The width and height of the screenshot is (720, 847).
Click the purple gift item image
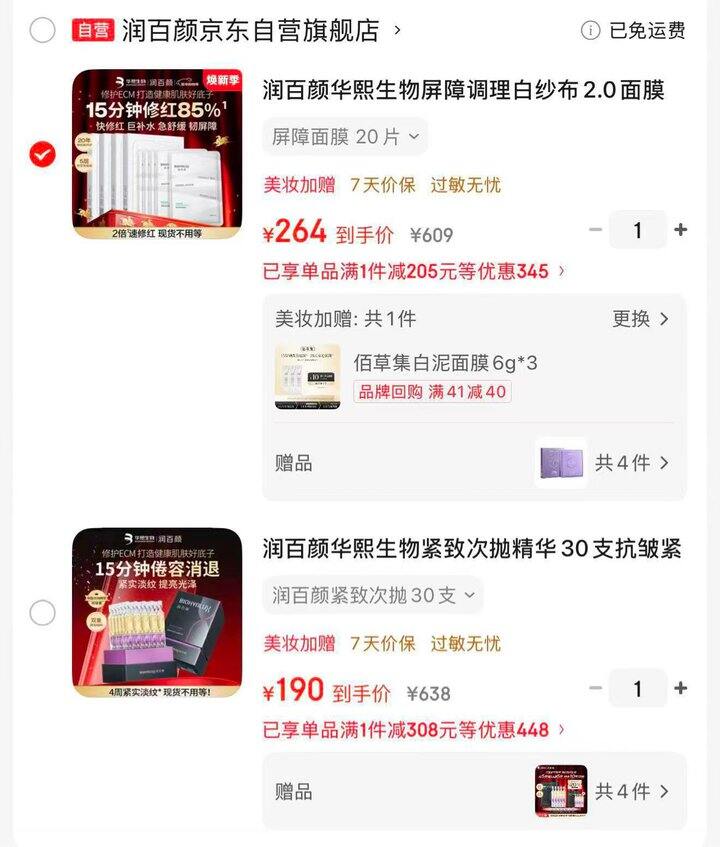click(x=563, y=463)
